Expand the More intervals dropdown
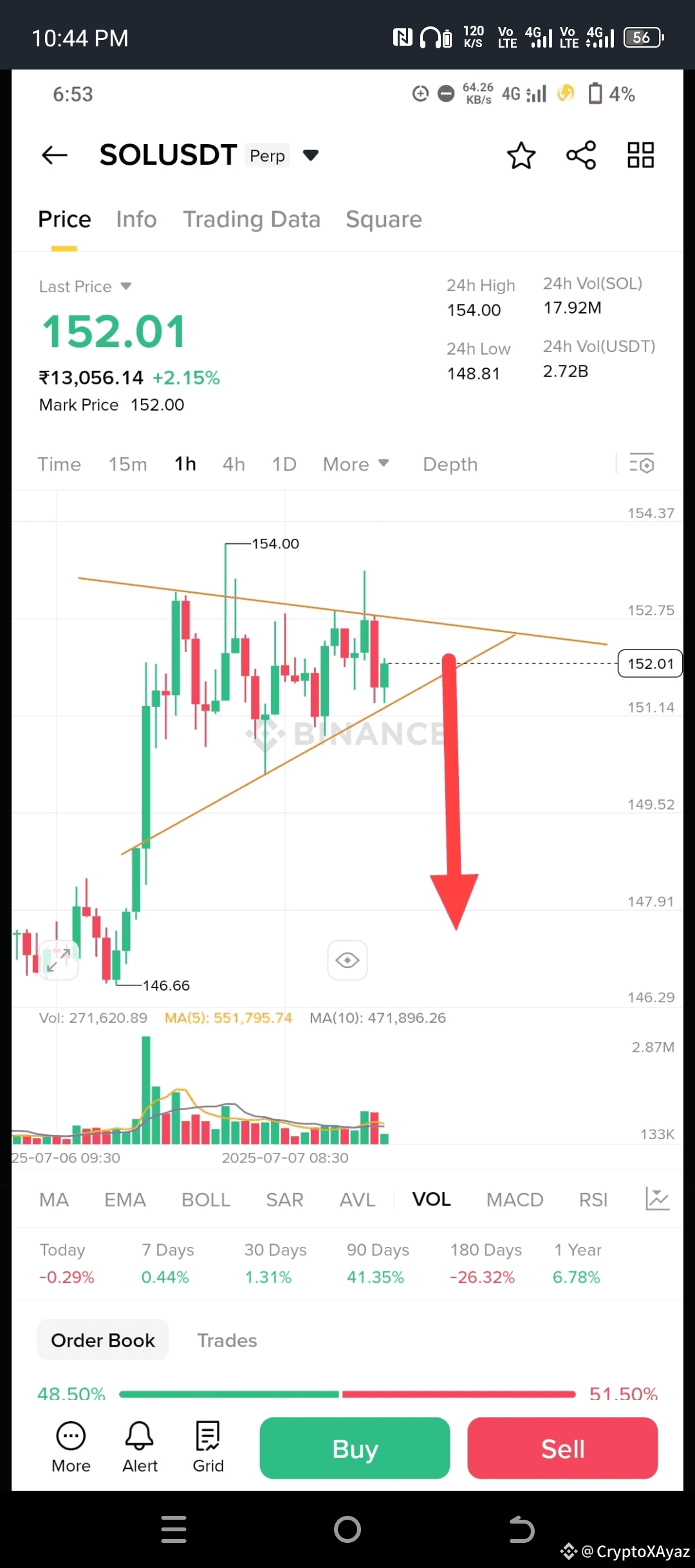Screen dimensions: 695x1568 click(356, 464)
